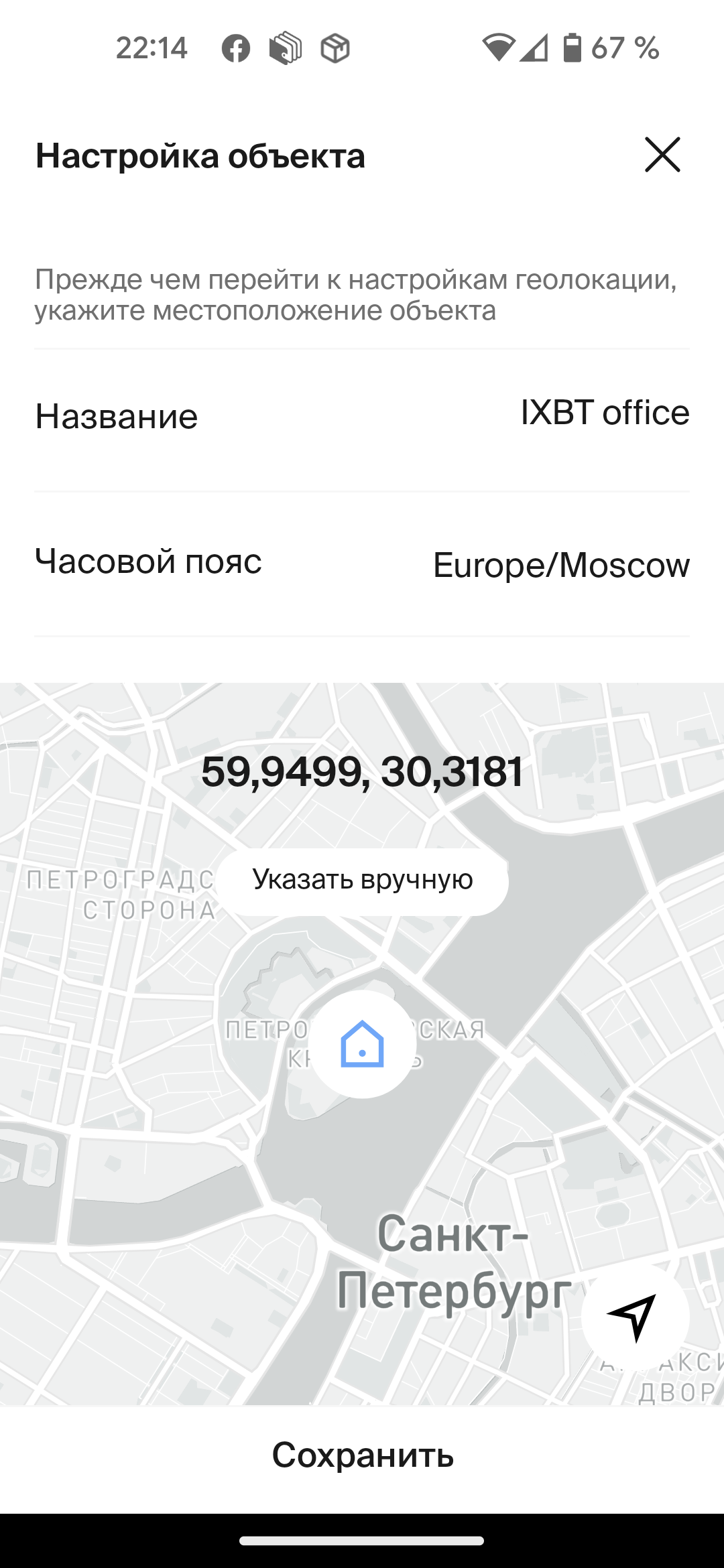The image size is (724, 1568).
Task: Change the Europe/Moscow time zone
Action: tap(560, 565)
